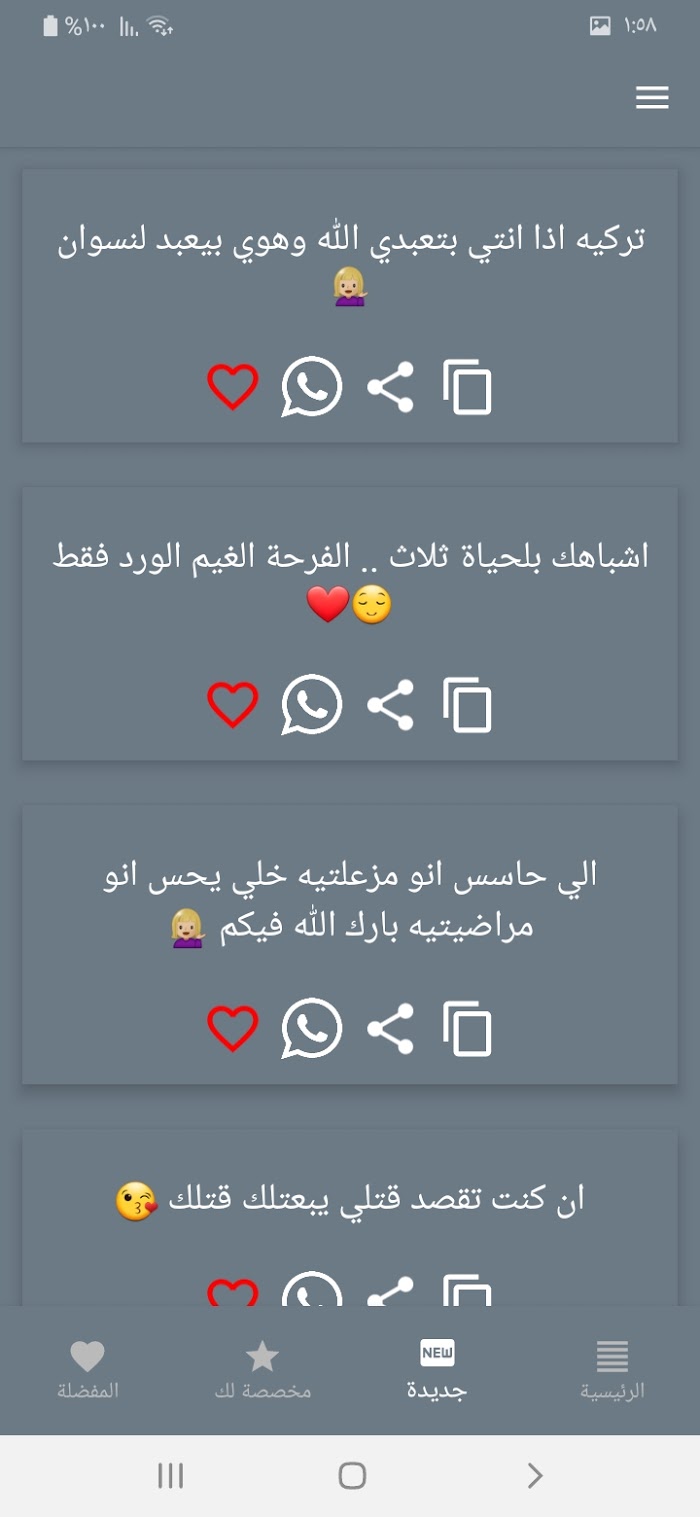WhatsApp the الي حاسس انو مزعلتيه quote
This screenshot has width=700, height=1517.
click(x=312, y=1028)
